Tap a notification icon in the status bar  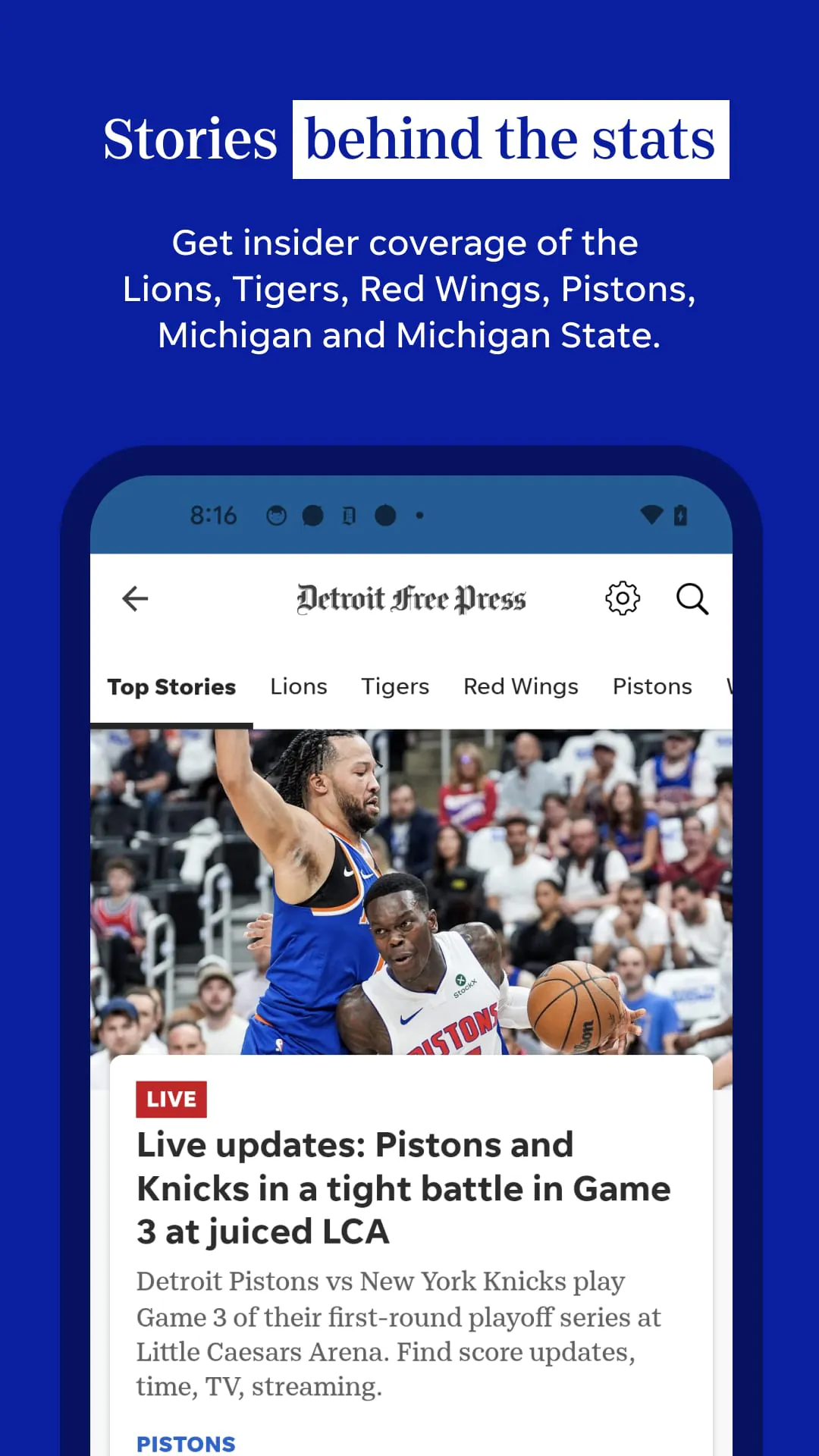coord(313,515)
